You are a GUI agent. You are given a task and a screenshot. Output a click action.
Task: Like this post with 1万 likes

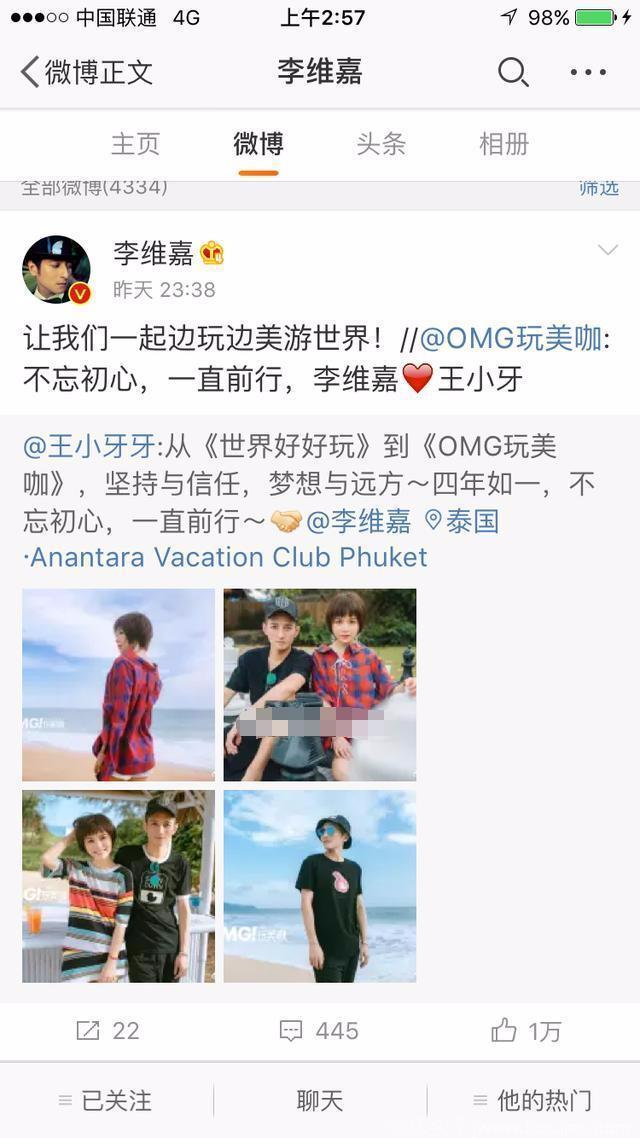click(526, 1031)
